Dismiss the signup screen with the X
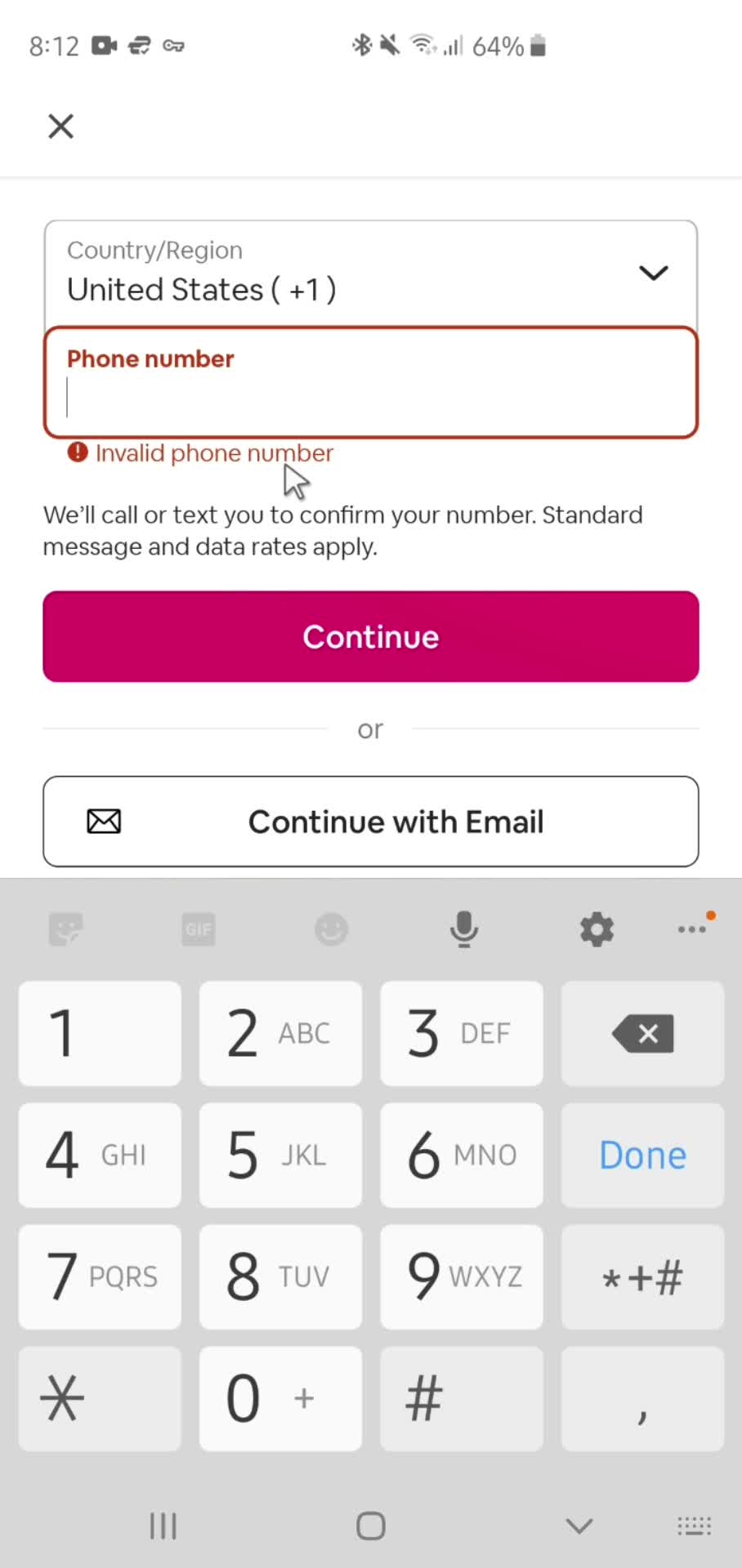This screenshot has width=742, height=1568. (60, 126)
